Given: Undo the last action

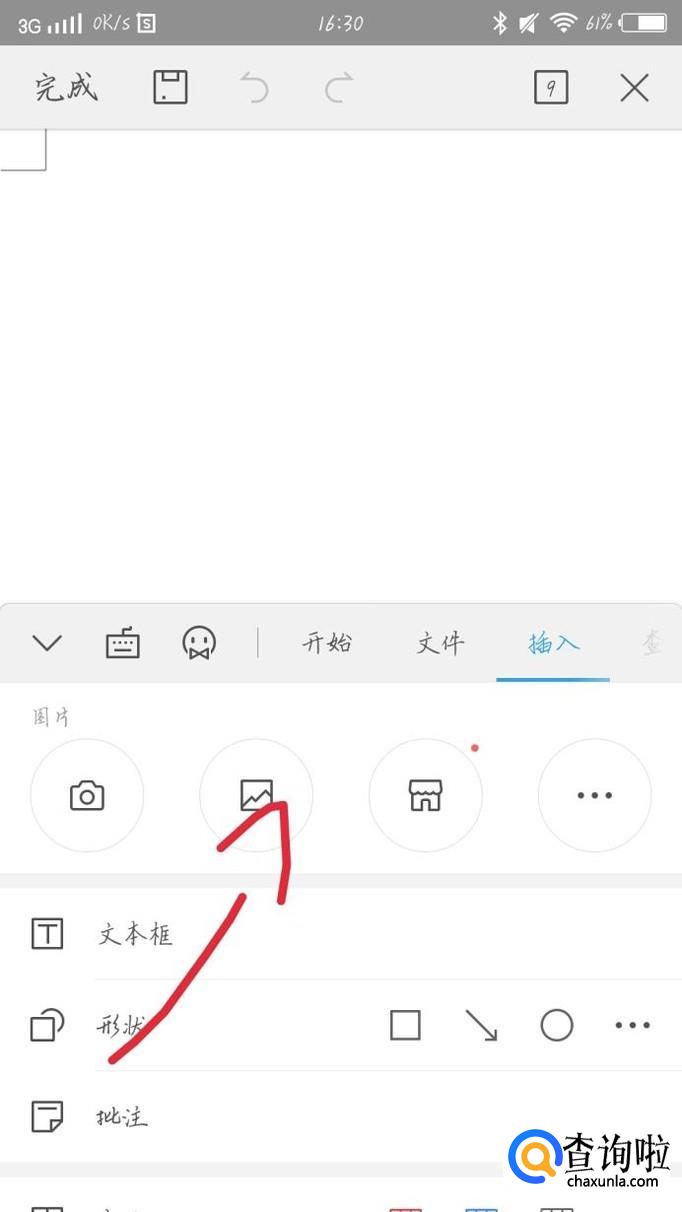Looking at the screenshot, I should tap(255, 89).
